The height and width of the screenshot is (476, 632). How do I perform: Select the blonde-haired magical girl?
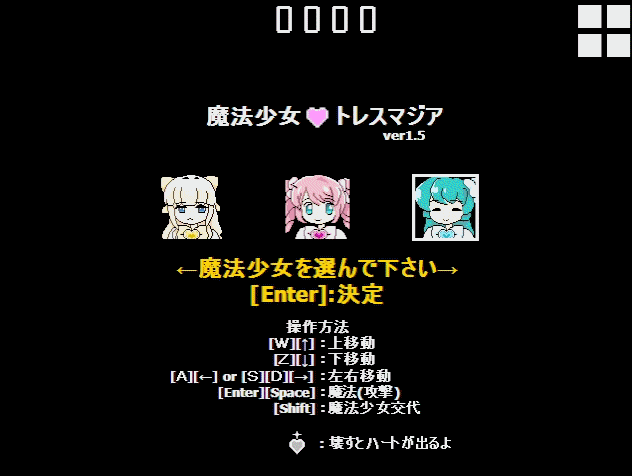pos(190,207)
